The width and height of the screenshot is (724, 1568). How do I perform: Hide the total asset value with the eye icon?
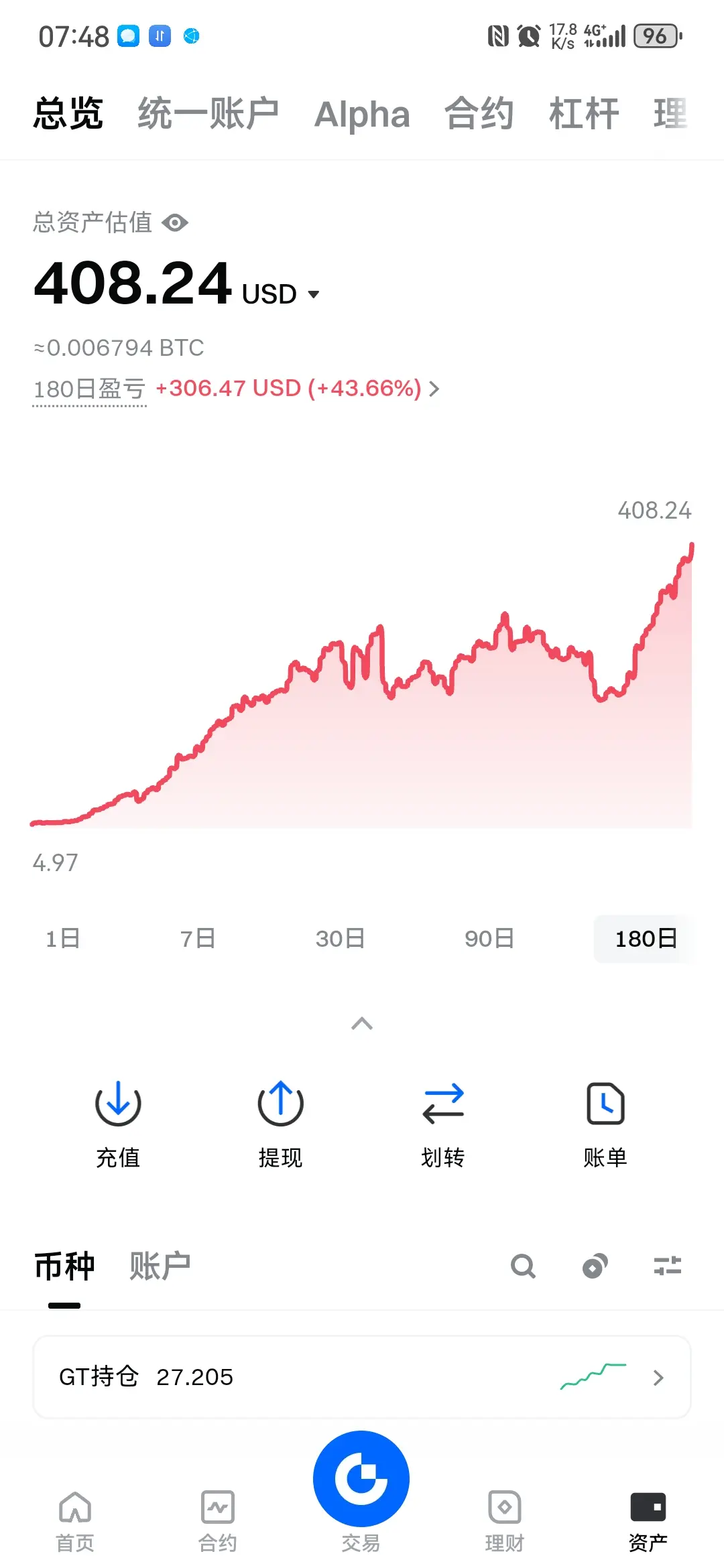click(x=175, y=222)
